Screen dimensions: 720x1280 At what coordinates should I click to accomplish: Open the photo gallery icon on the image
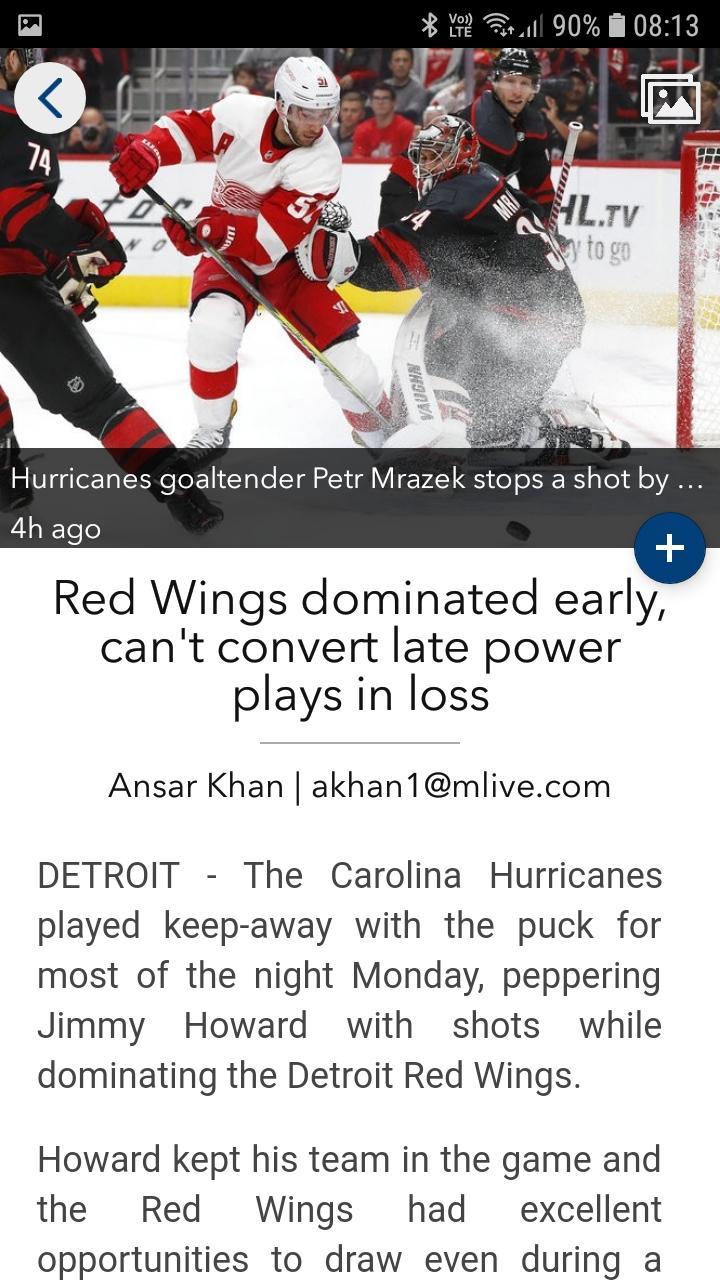click(672, 98)
